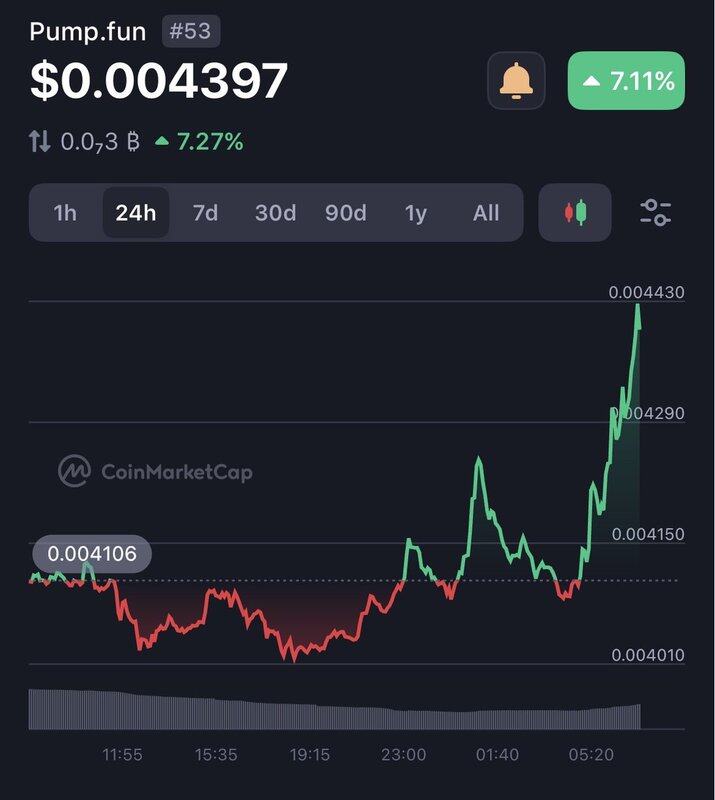Screen dimensions: 715x800
Task: Show the 90d price chart
Action: pyautogui.click(x=345, y=213)
